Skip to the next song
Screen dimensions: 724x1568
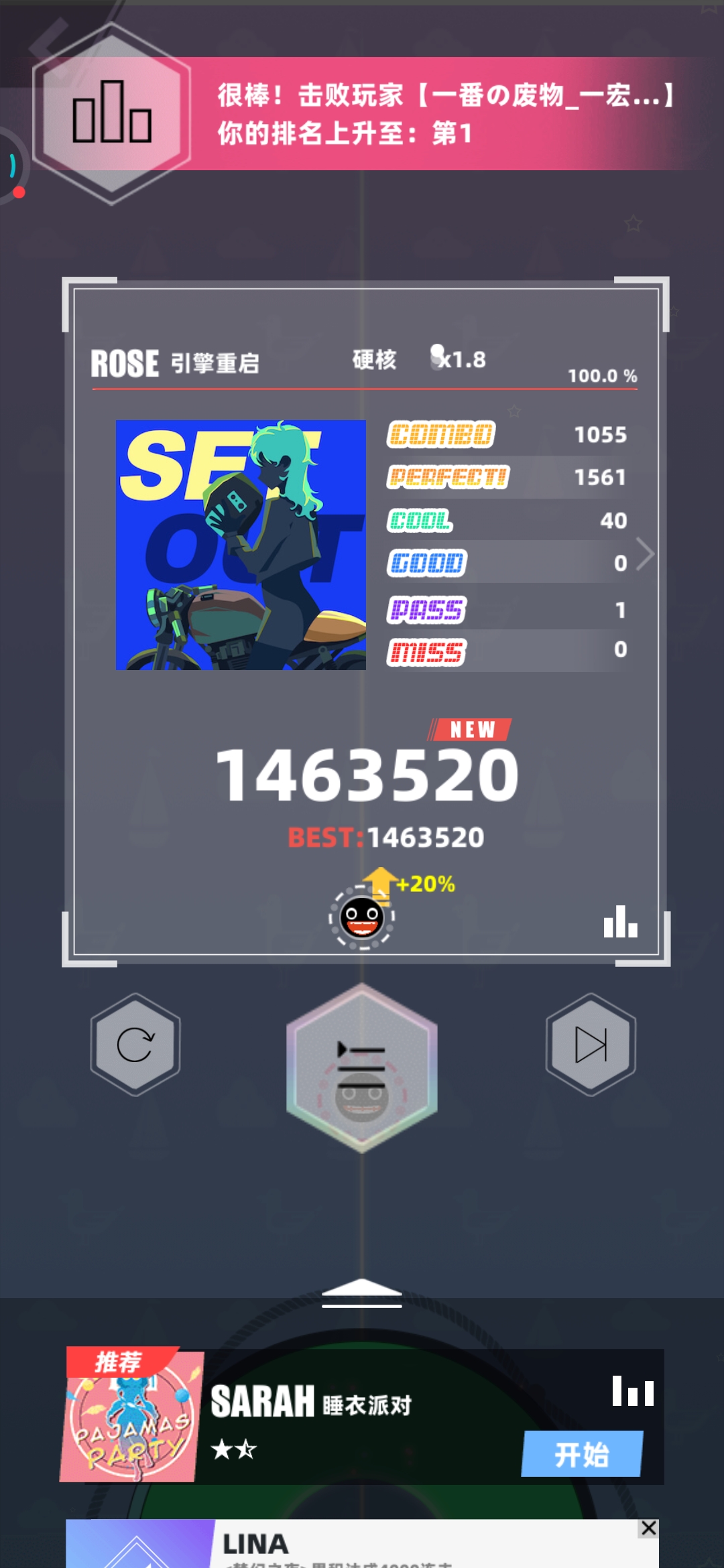[x=591, y=1045]
